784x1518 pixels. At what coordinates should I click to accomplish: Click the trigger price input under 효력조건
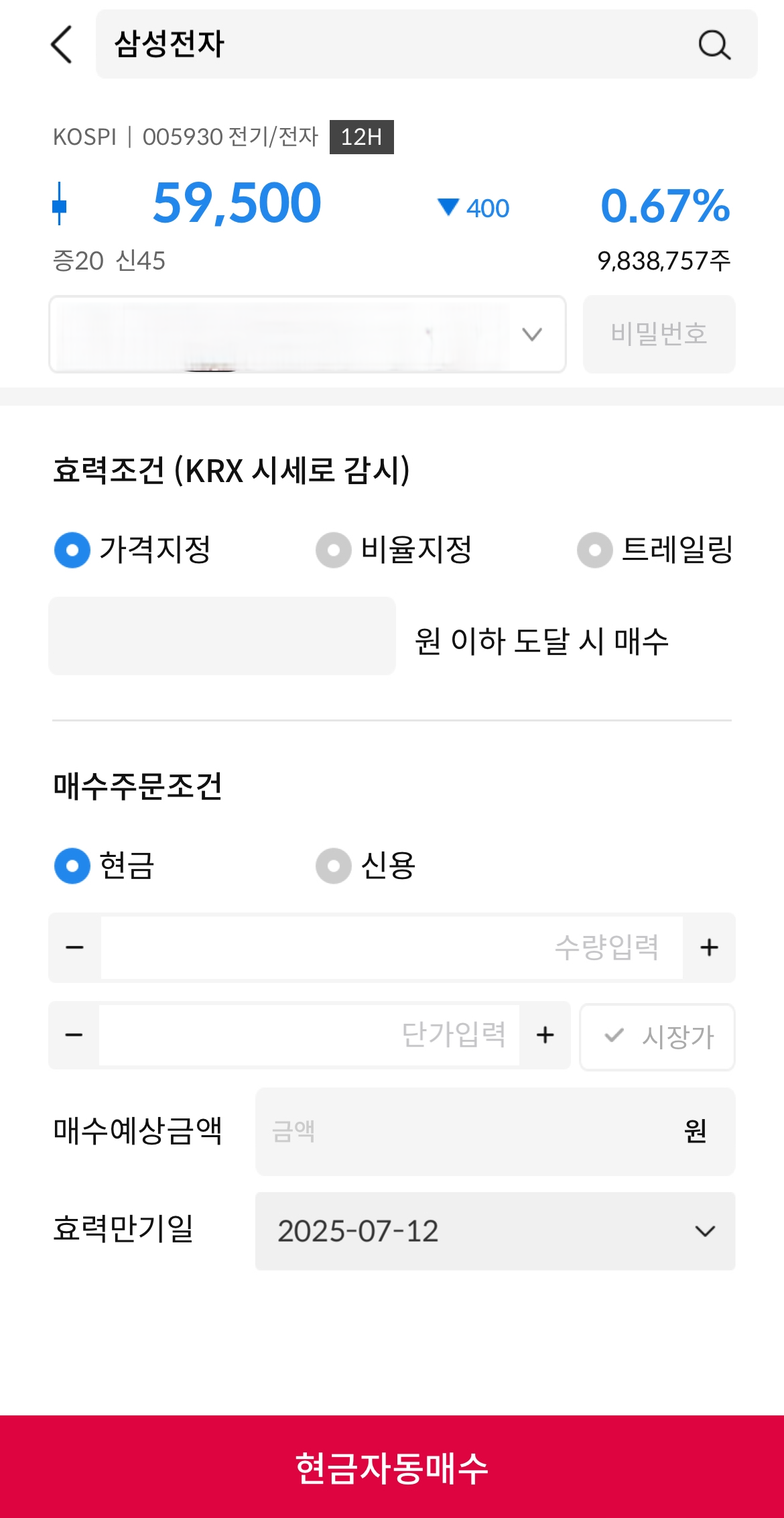[222, 642]
